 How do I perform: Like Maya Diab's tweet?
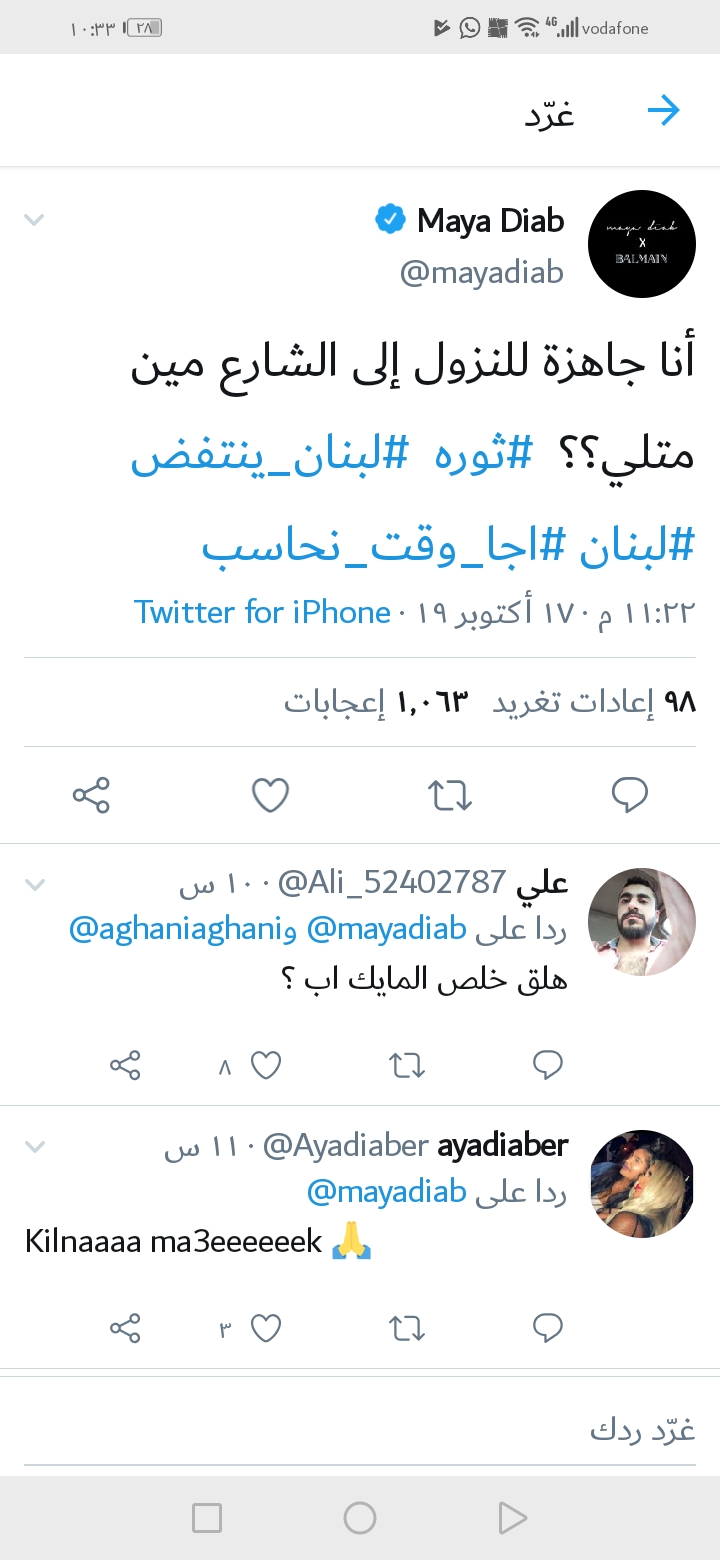270,795
